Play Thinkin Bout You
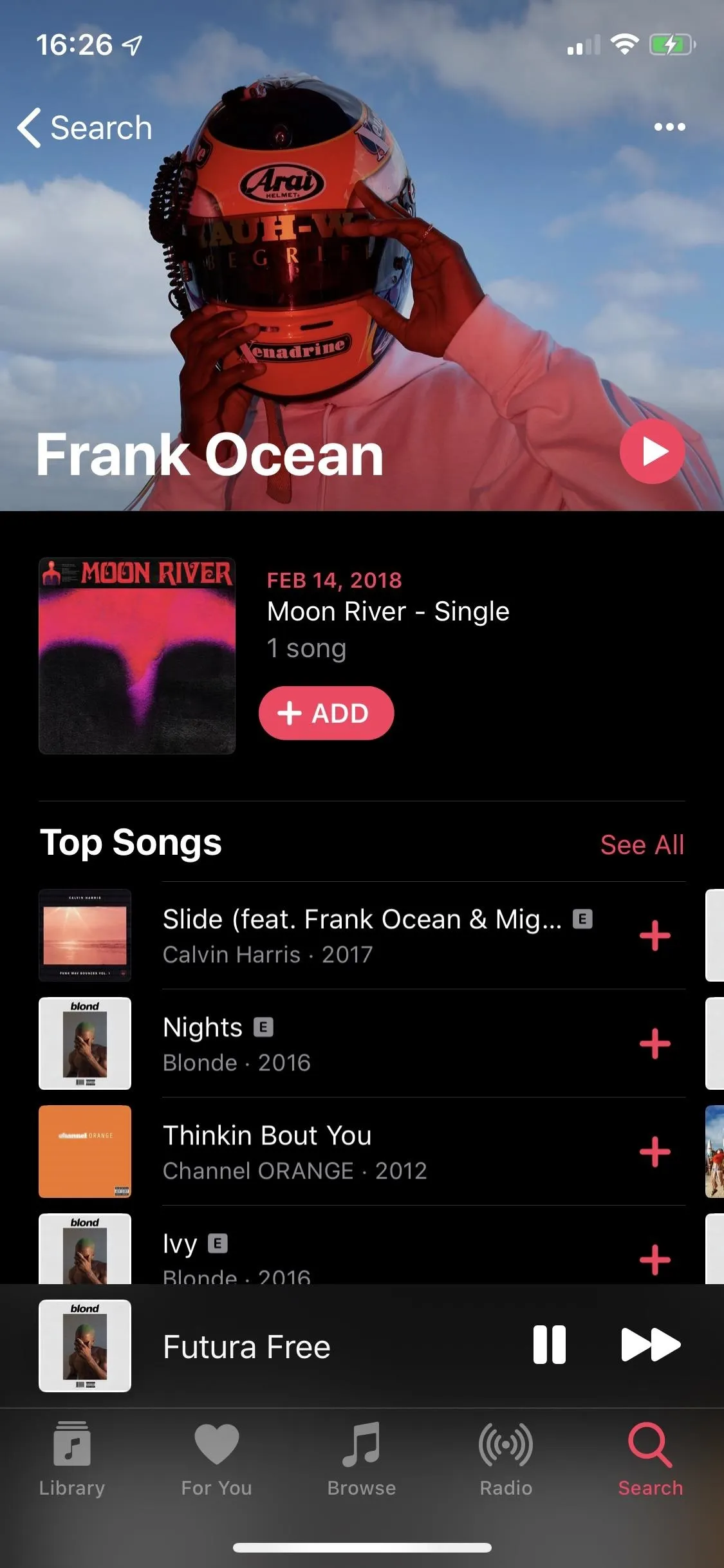 [362, 1151]
